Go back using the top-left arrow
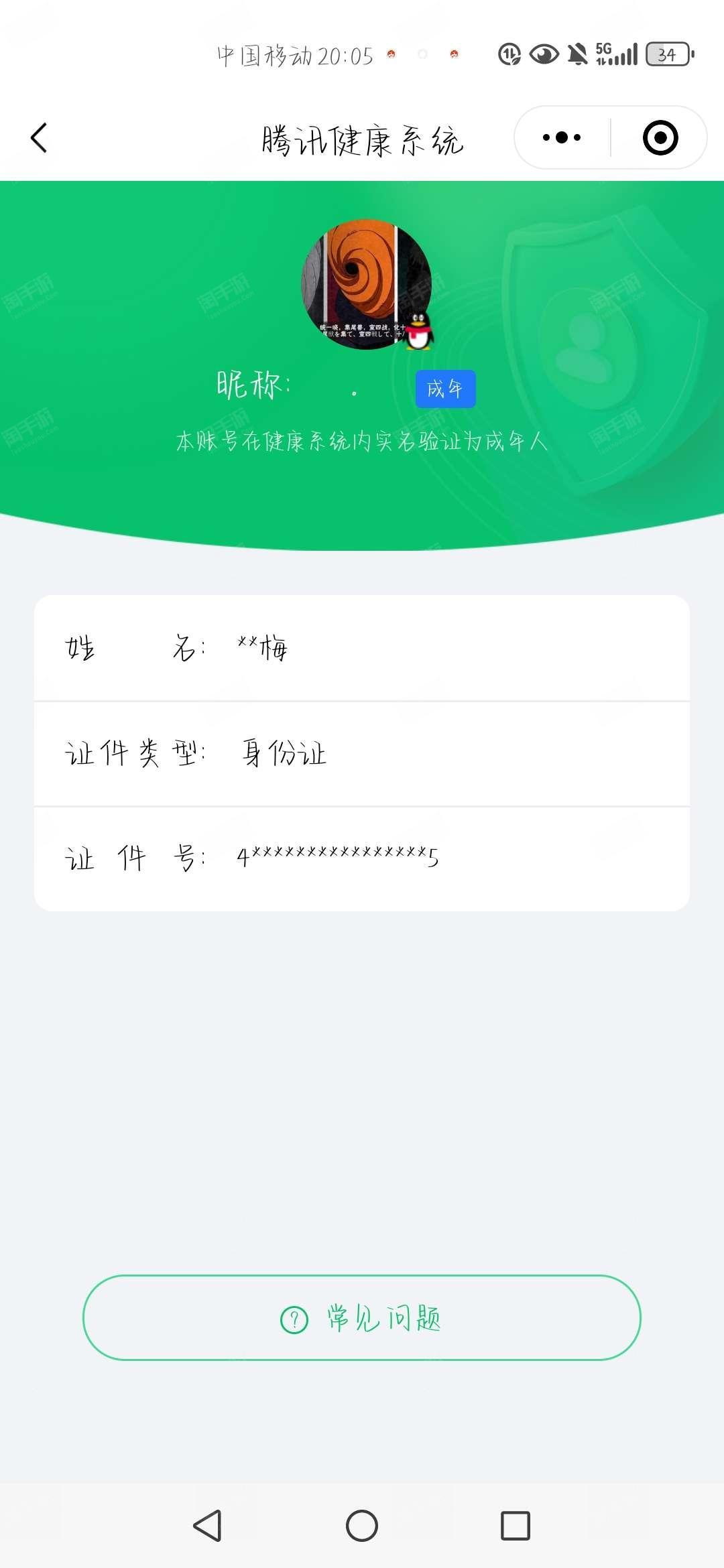 tap(39, 138)
